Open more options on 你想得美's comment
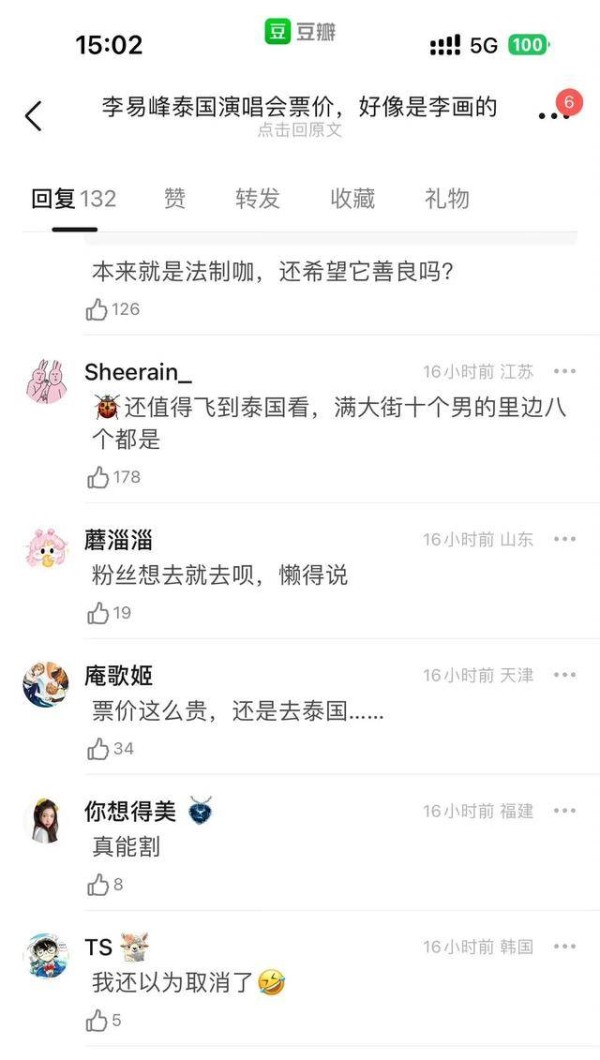Viewport: 600px width, 1060px height. click(x=565, y=811)
